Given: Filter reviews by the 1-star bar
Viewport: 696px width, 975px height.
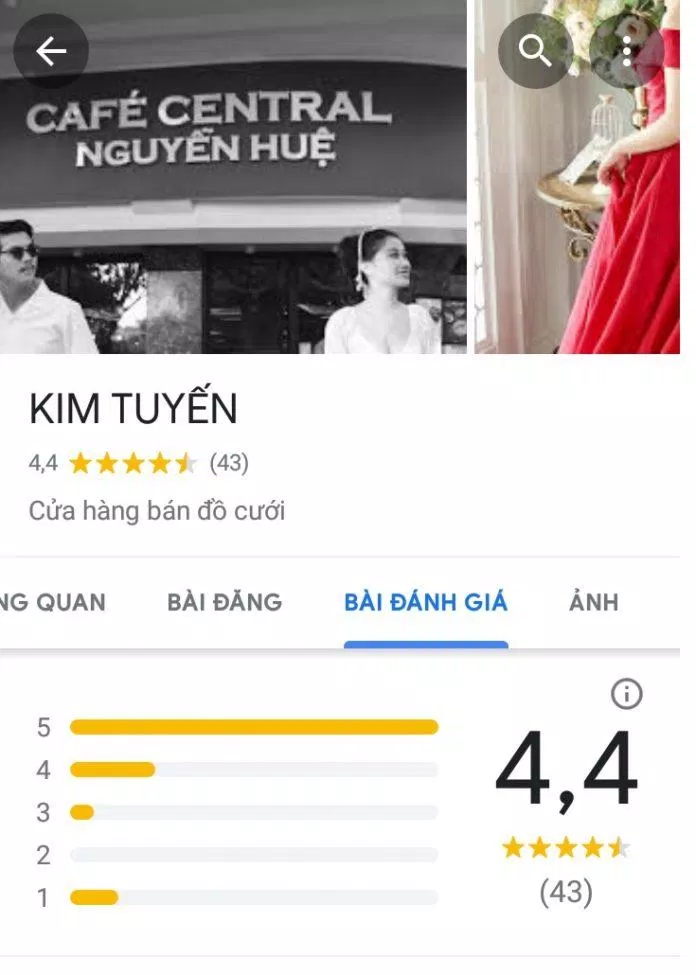Looking at the screenshot, I should pos(253,898).
